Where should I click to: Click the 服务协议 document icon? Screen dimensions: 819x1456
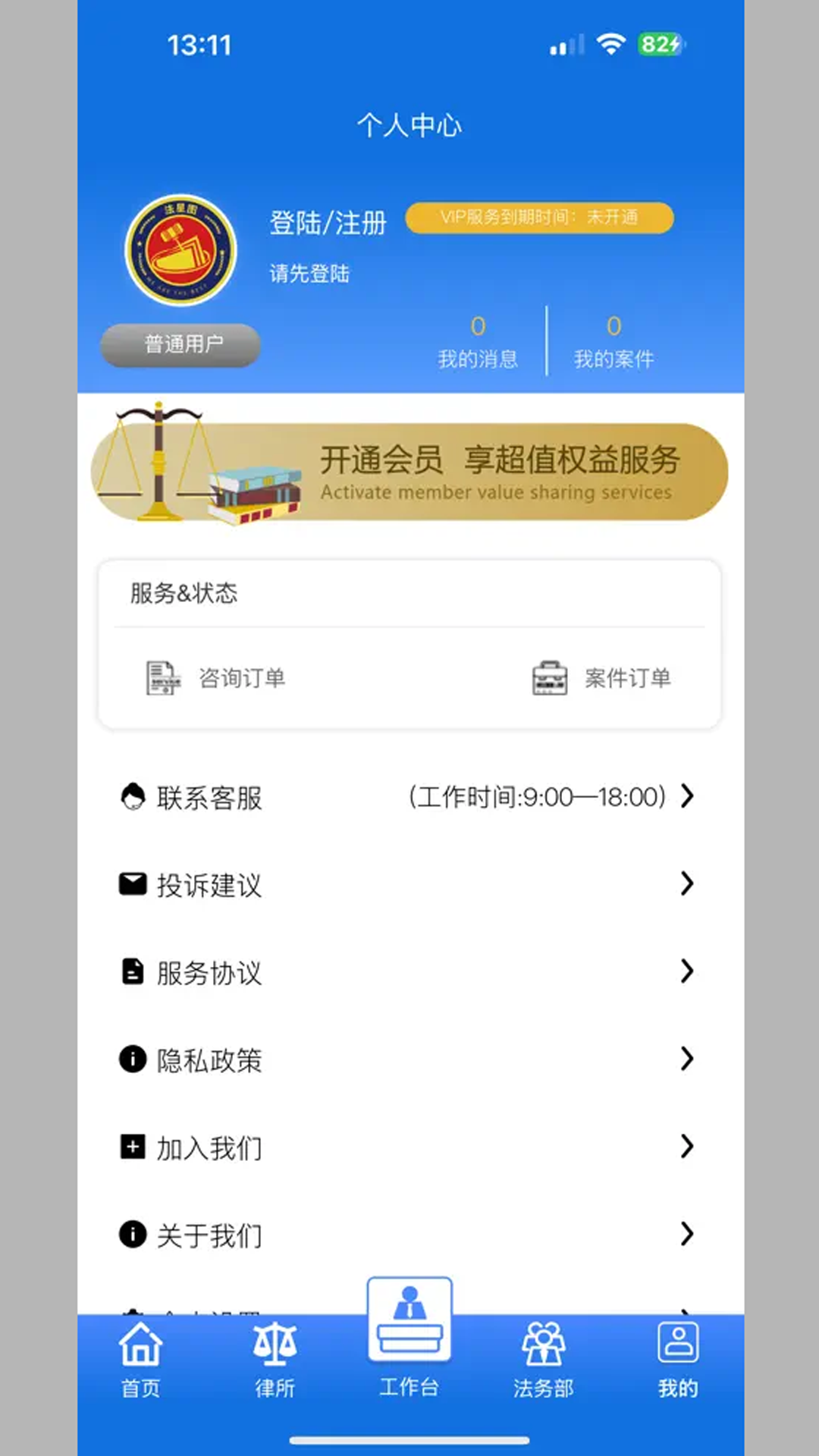[x=133, y=971]
